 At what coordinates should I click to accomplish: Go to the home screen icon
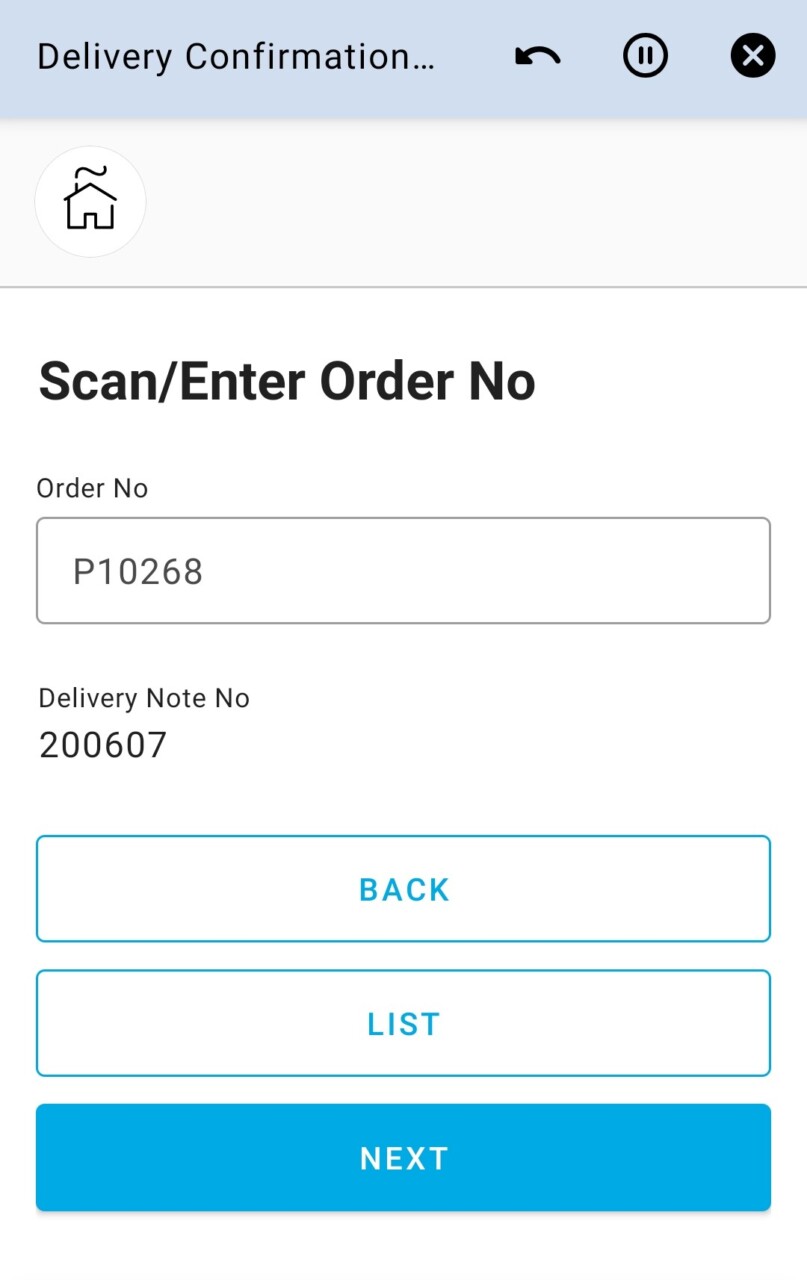point(90,202)
